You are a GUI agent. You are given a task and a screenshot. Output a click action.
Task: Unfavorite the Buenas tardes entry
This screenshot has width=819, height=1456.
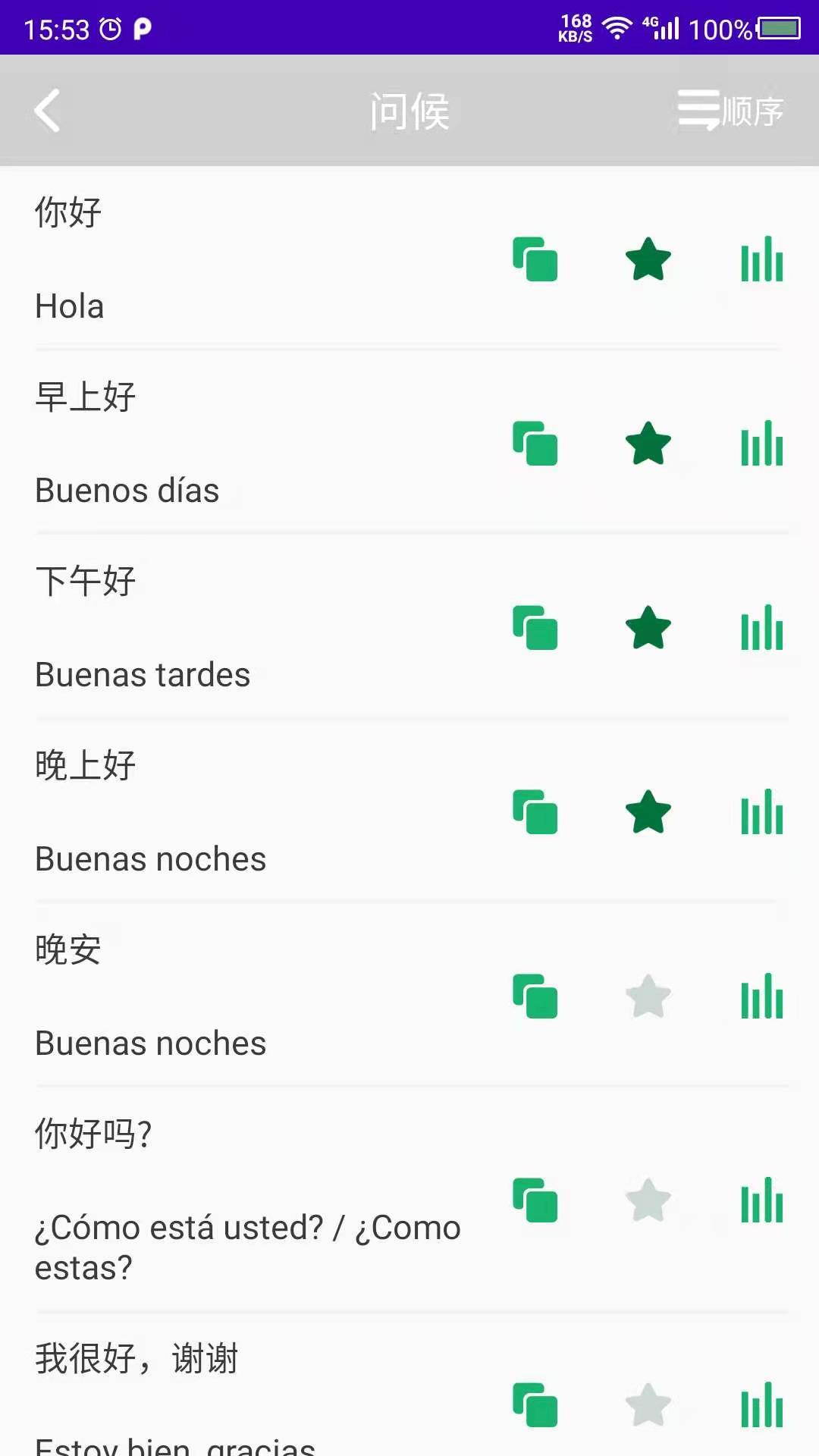[x=648, y=628]
